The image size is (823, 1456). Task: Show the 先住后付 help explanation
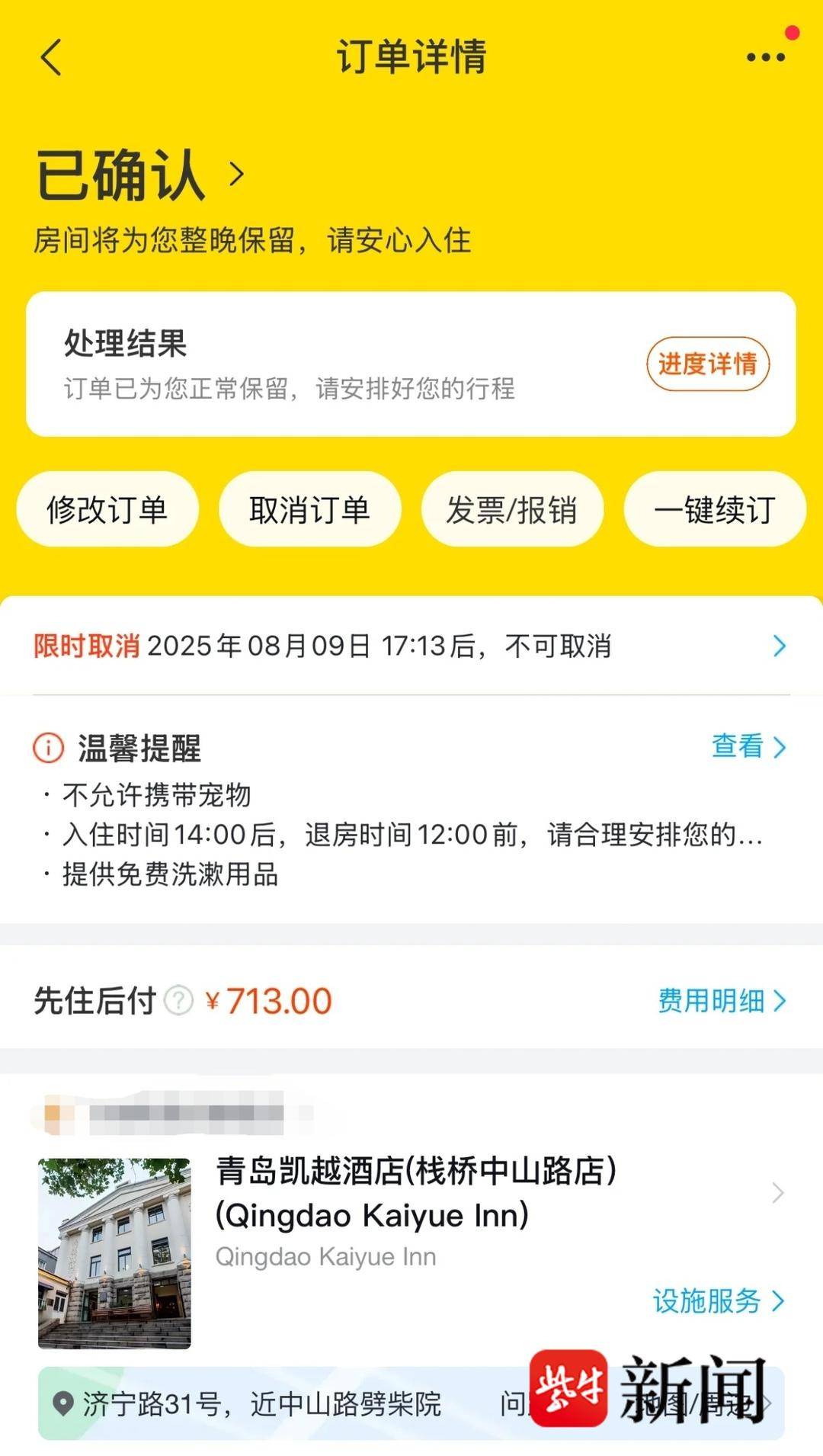point(179,1000)
